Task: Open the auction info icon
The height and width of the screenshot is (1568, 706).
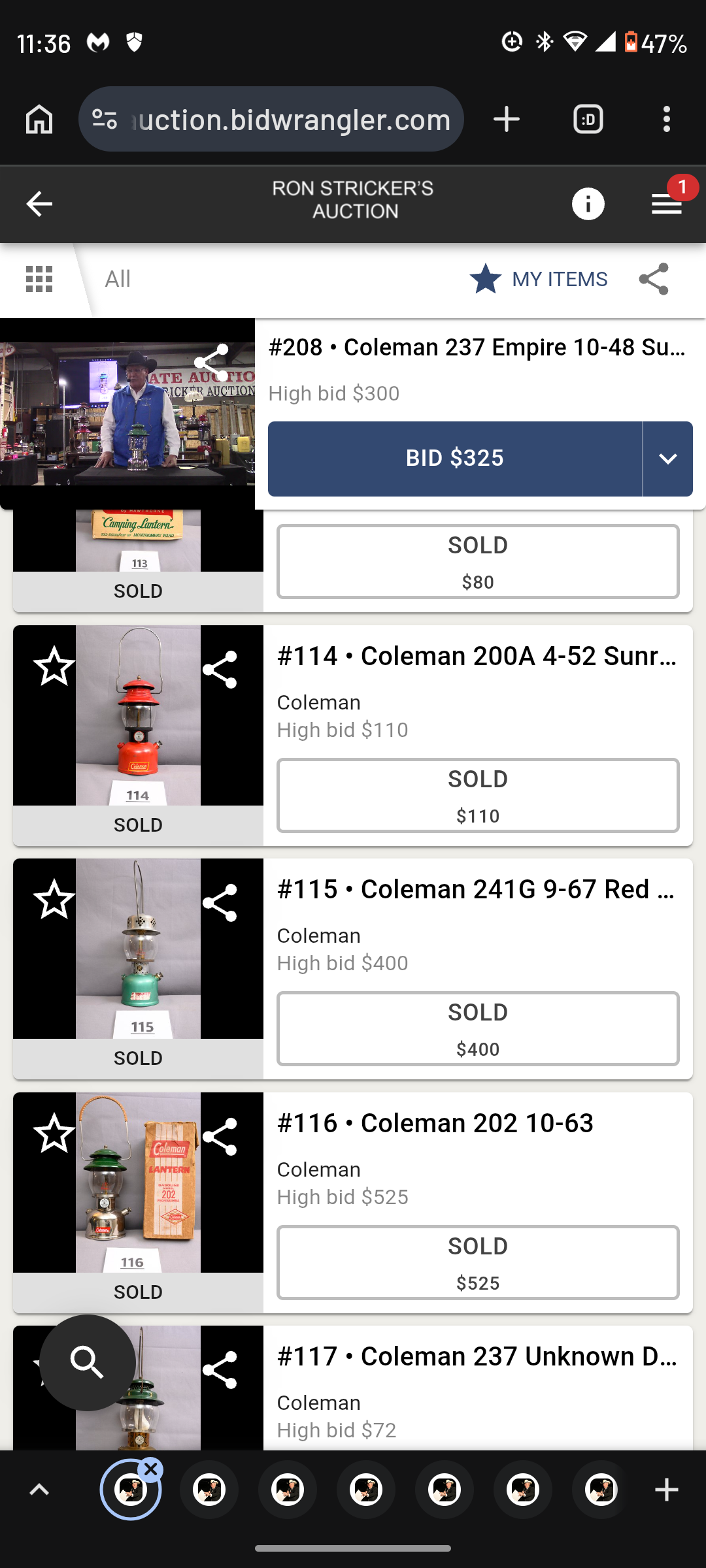Action: point(588,204)
